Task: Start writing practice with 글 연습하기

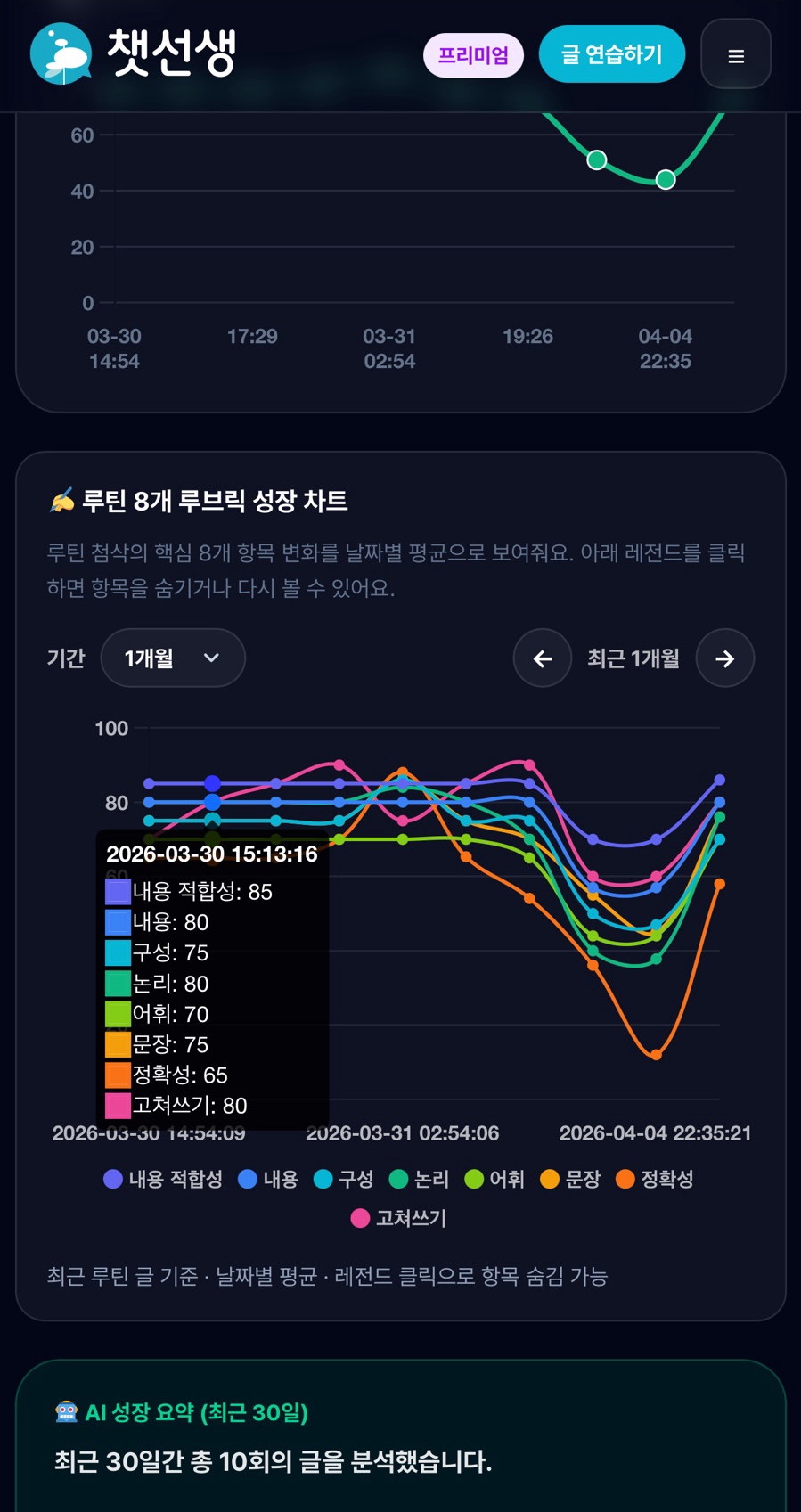Action: click(611, 55)
